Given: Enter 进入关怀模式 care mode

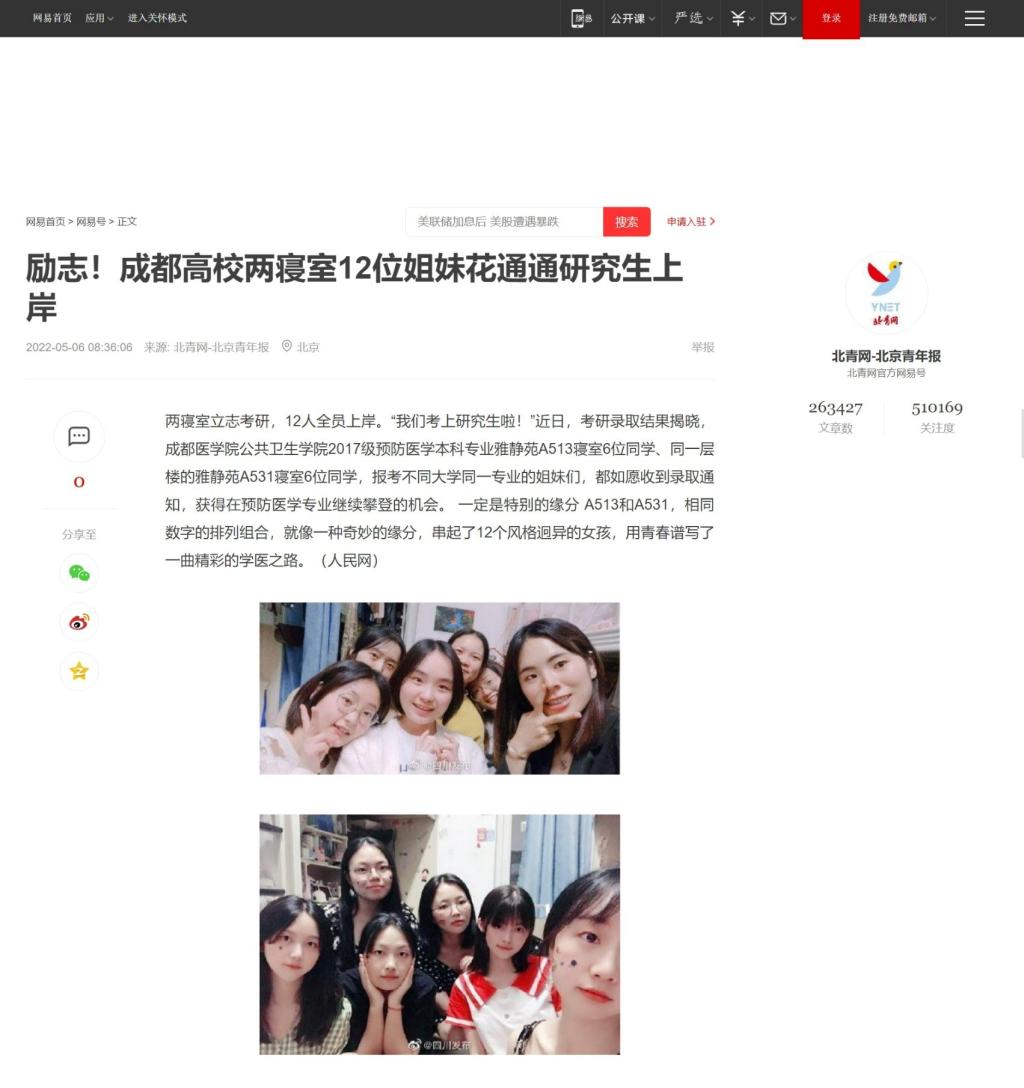Looking at the screenshot, I should click(x=157, y=18).
